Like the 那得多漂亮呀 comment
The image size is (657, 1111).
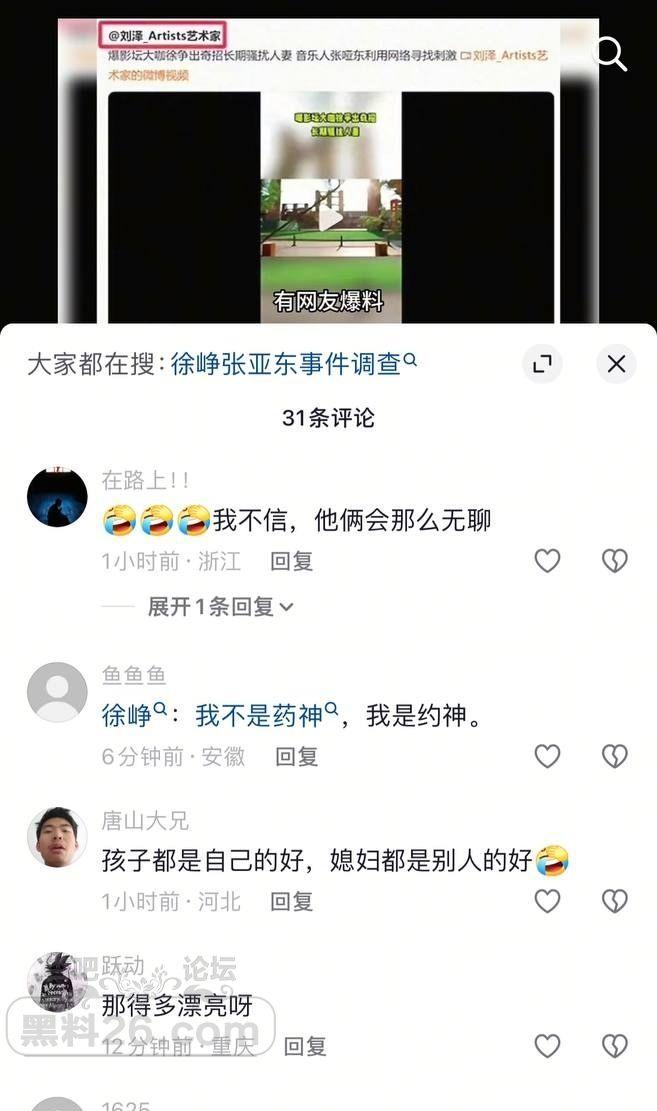pos(547,1046)
